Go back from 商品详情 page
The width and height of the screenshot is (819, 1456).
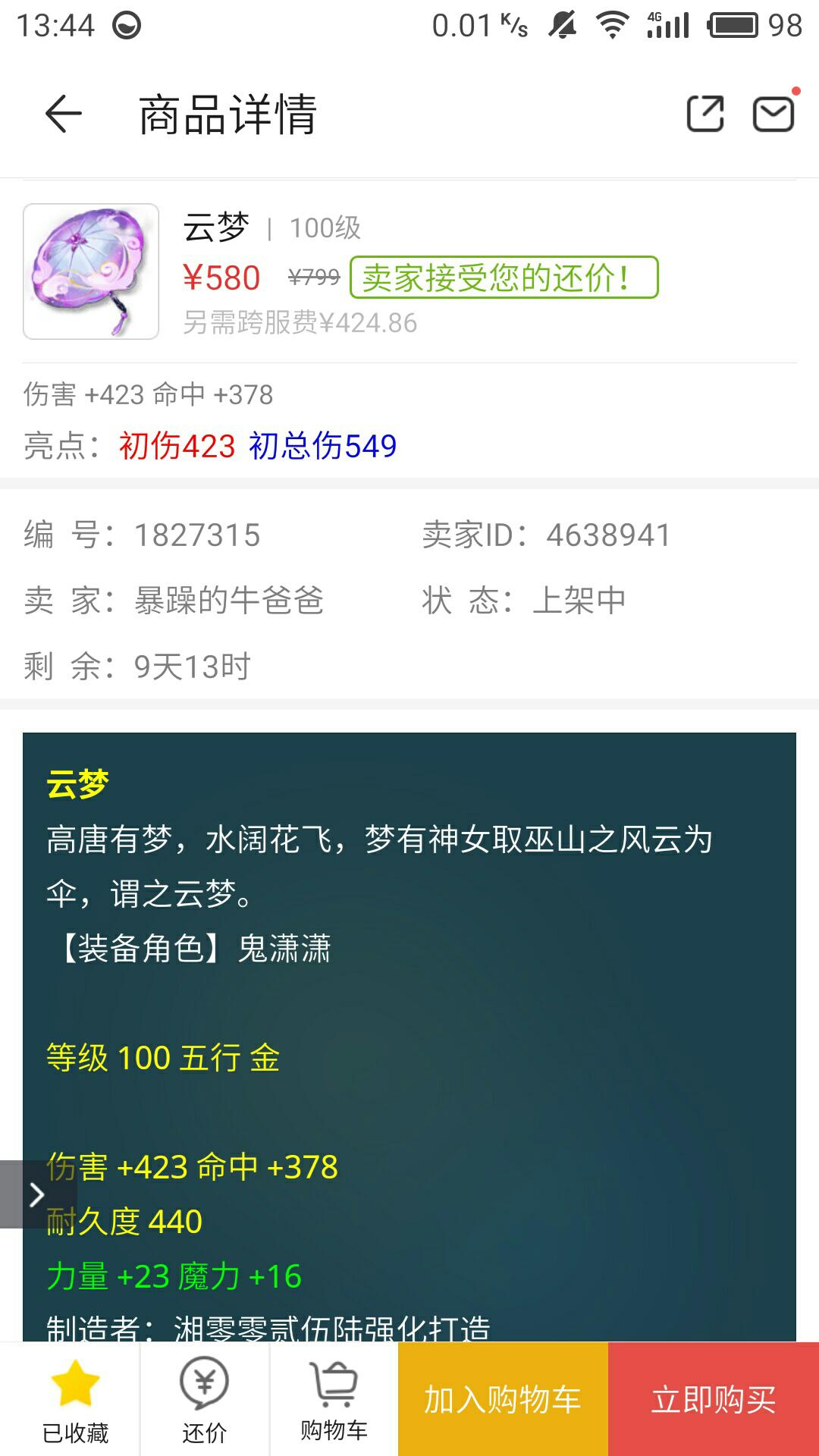click(x=64, y=115)
